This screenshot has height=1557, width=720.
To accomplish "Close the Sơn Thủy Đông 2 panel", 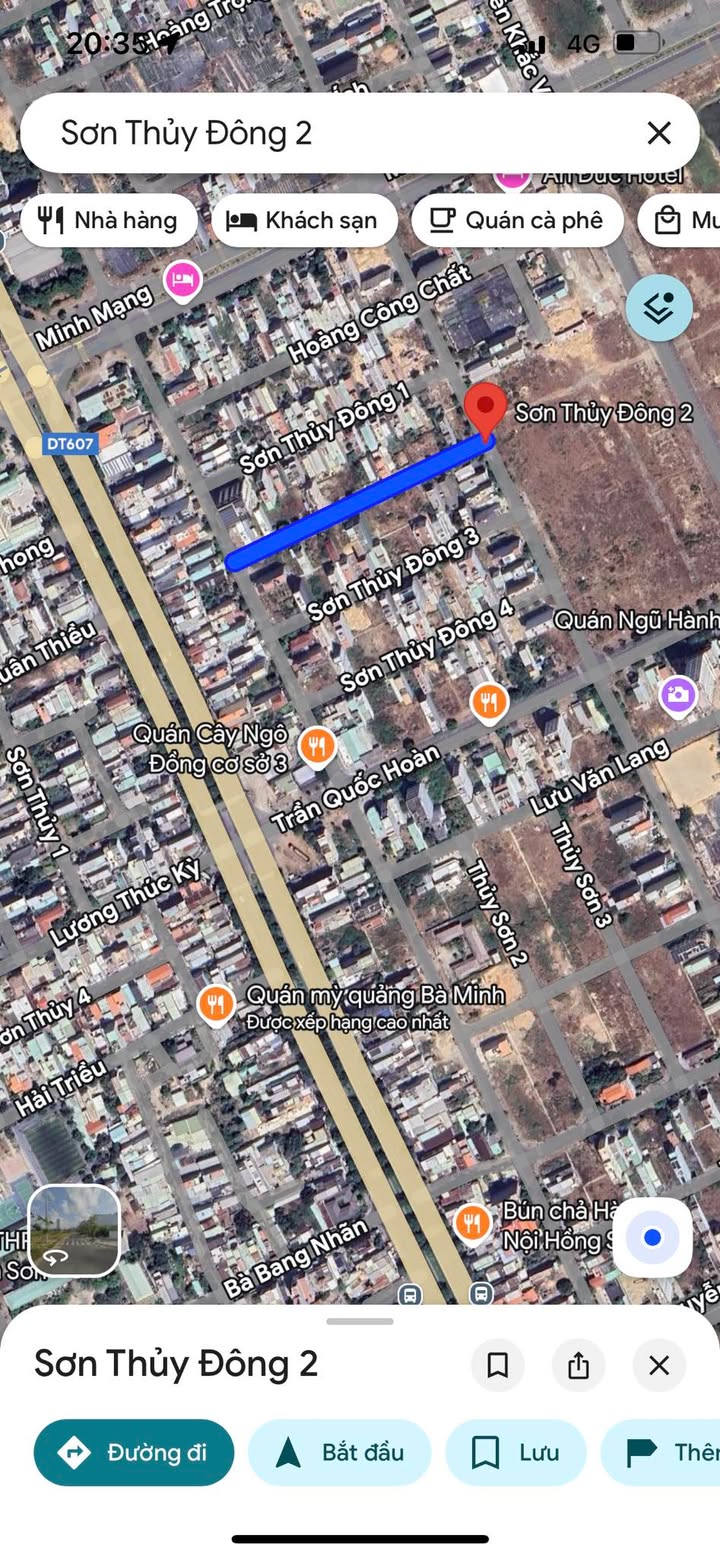I will click(659, 1365).
